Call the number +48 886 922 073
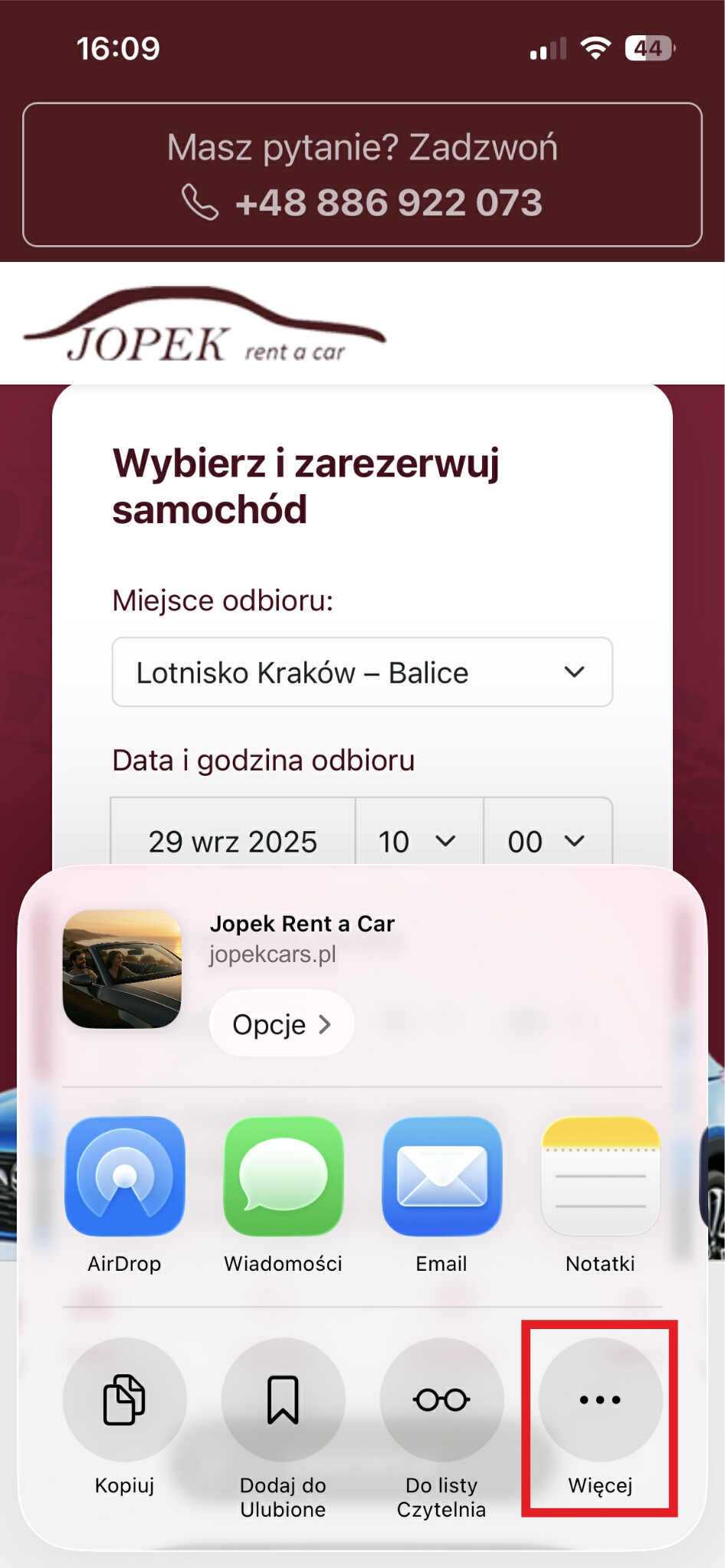725x1568 pixels. (362, 202)
